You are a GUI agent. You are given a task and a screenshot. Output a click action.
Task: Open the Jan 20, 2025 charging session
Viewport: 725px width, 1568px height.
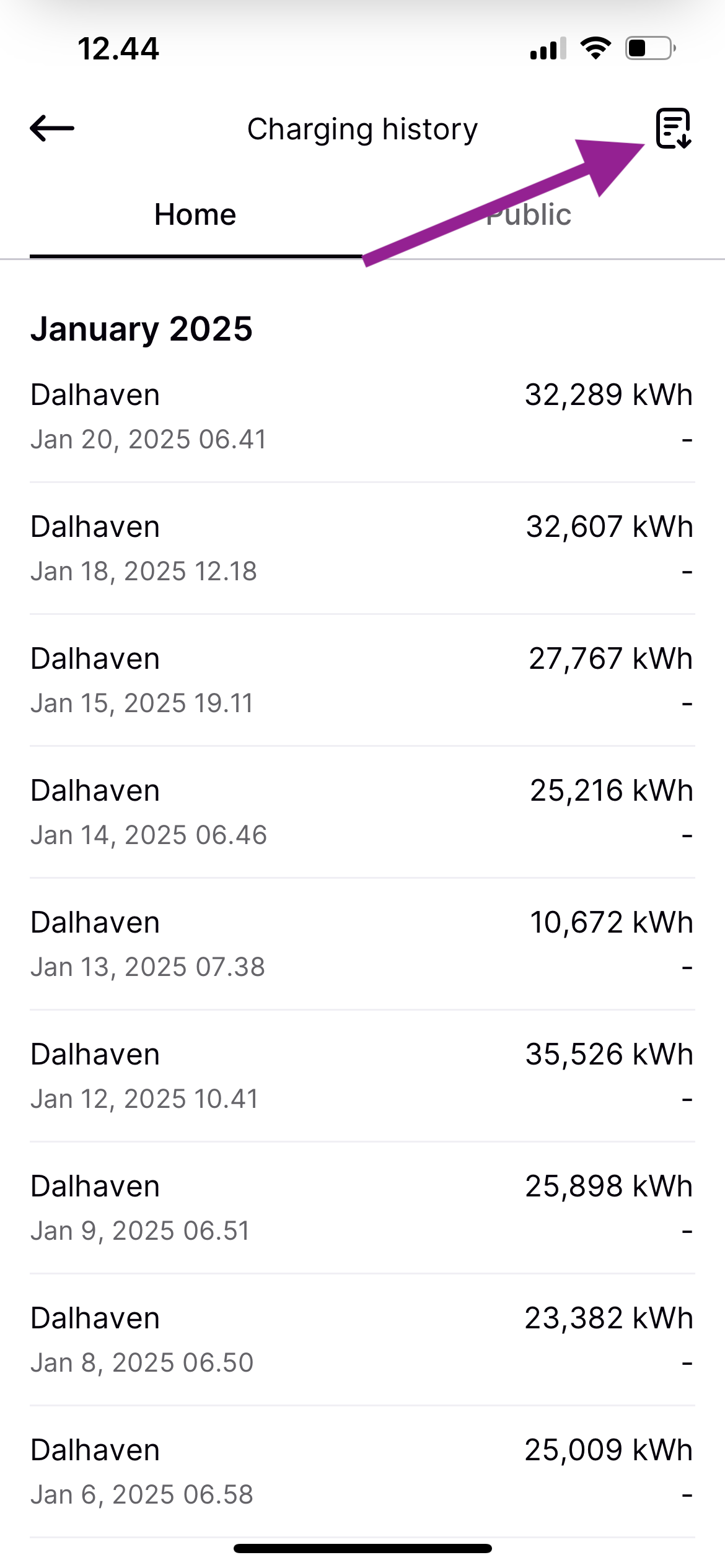362,416
